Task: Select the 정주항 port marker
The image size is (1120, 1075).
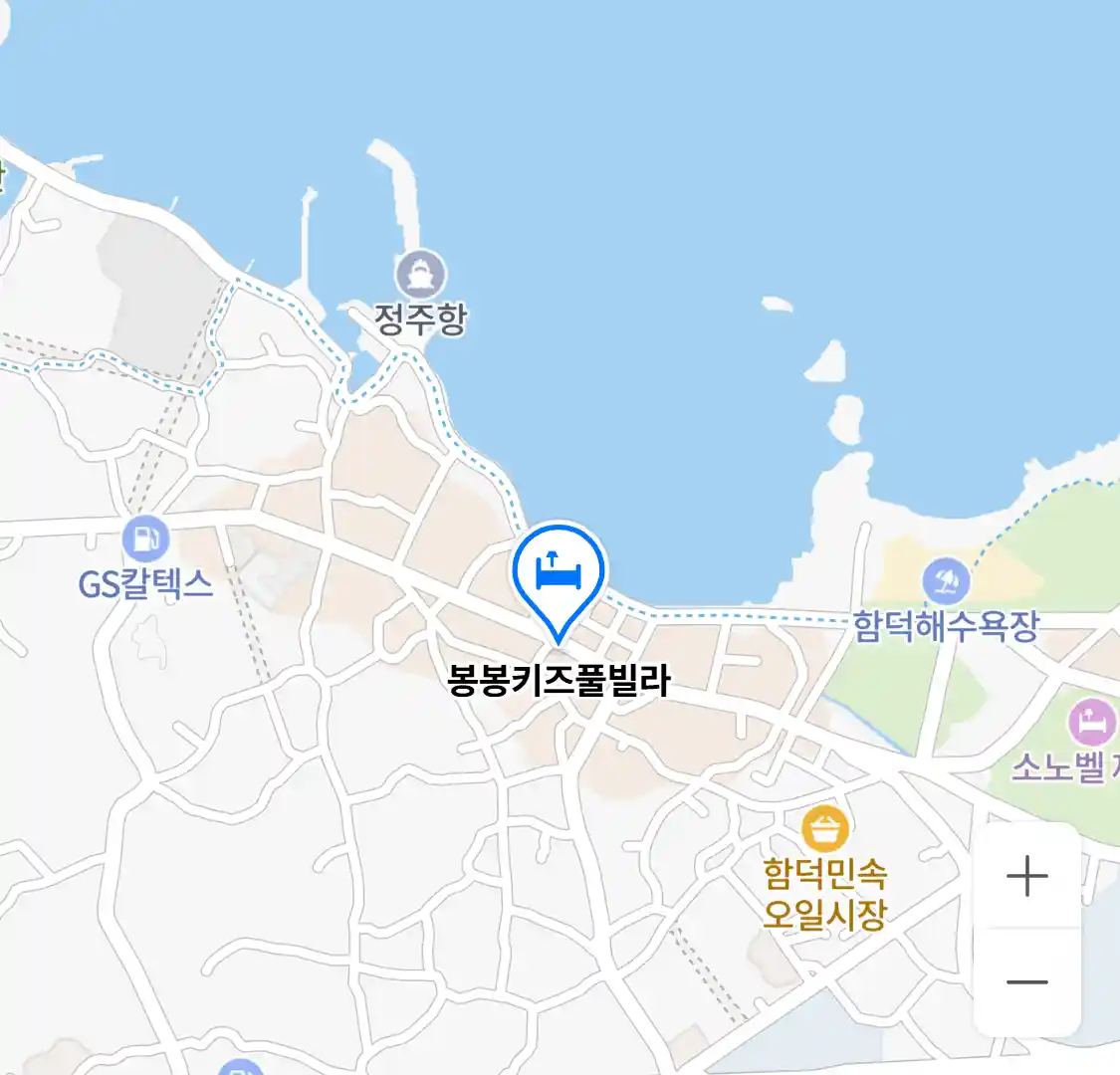Action: click(x=421, y=274)
